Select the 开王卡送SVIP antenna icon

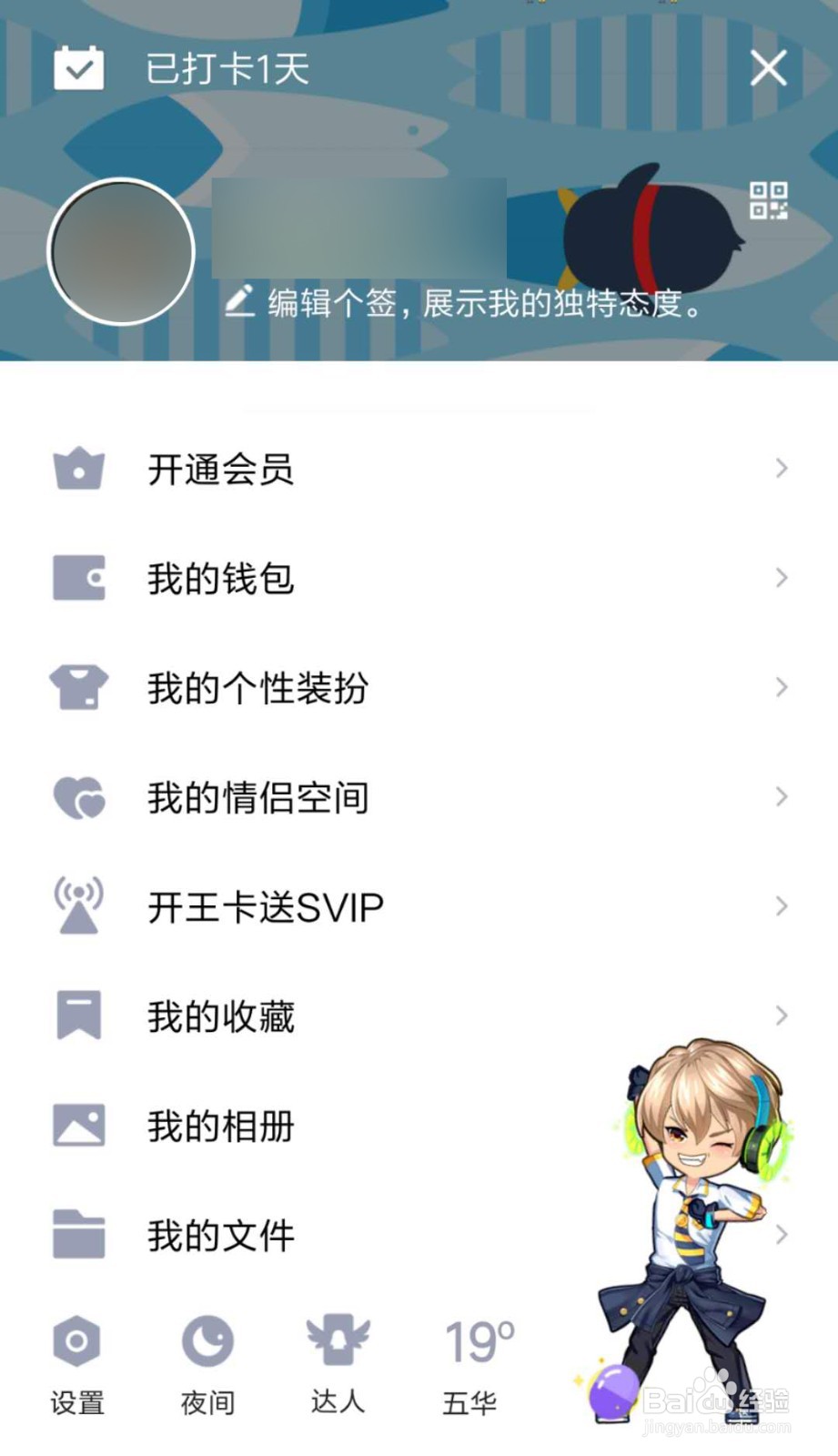coord(78,906)
